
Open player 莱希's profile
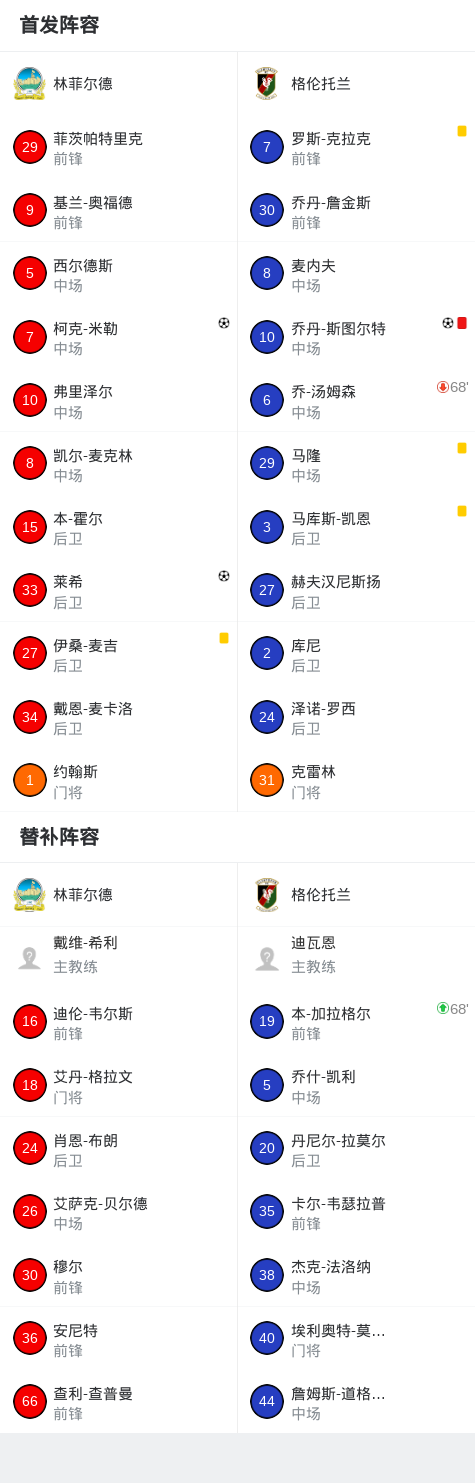coord(118,590)
